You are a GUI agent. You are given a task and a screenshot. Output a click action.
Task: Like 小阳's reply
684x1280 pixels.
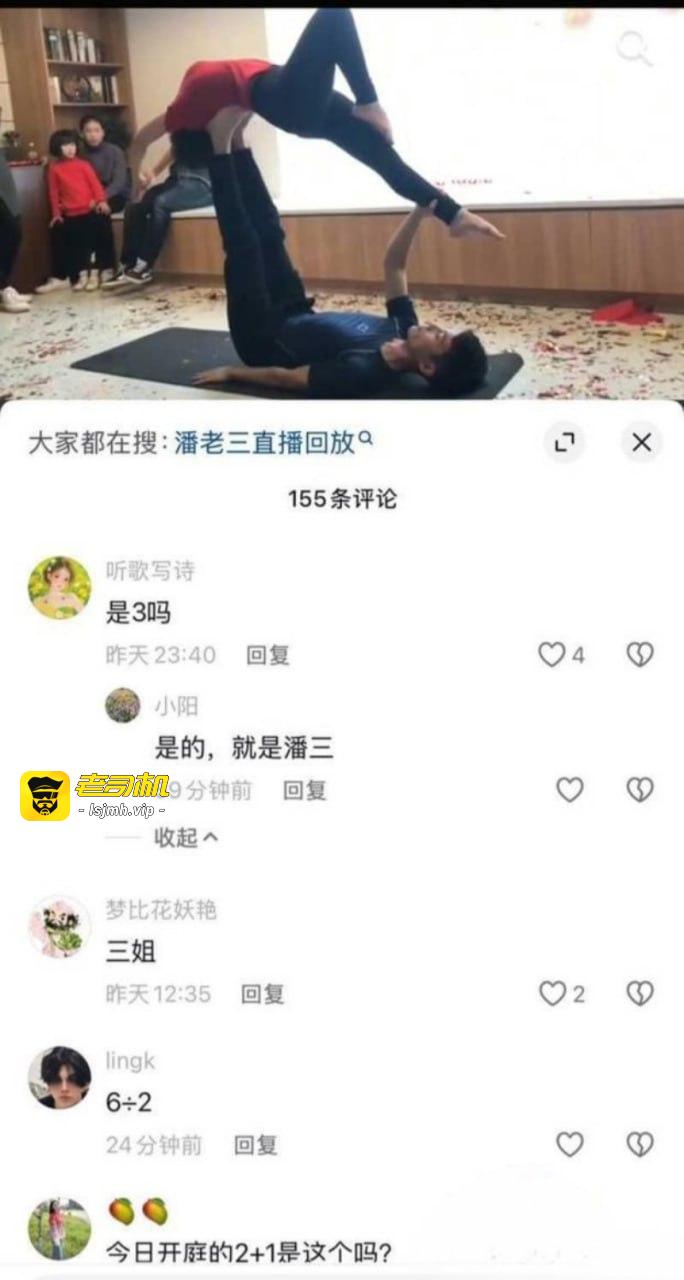[x=570, y=790]
